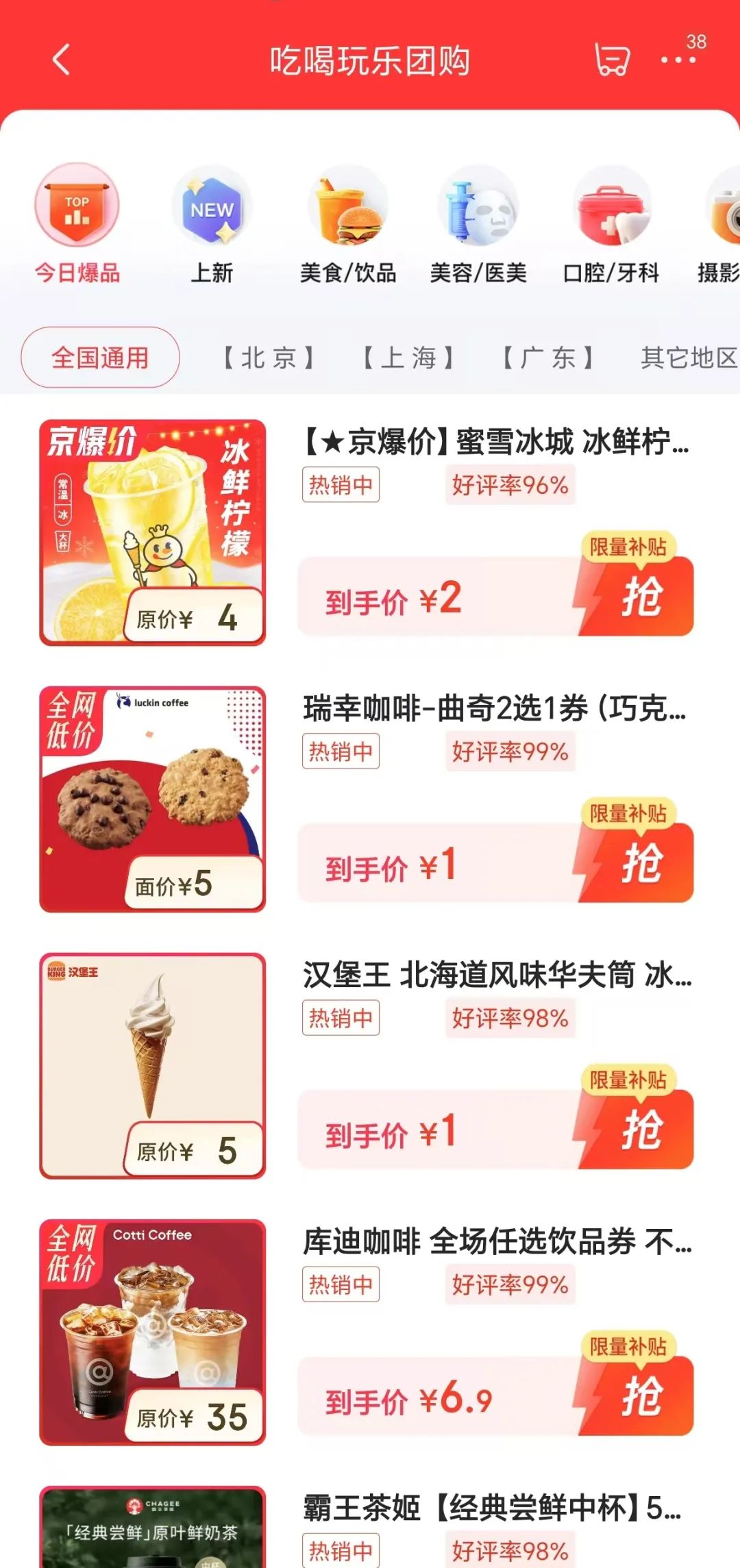The image size is (740, 1568).
Task: Open the shopping cart
Action: (611, 60)
